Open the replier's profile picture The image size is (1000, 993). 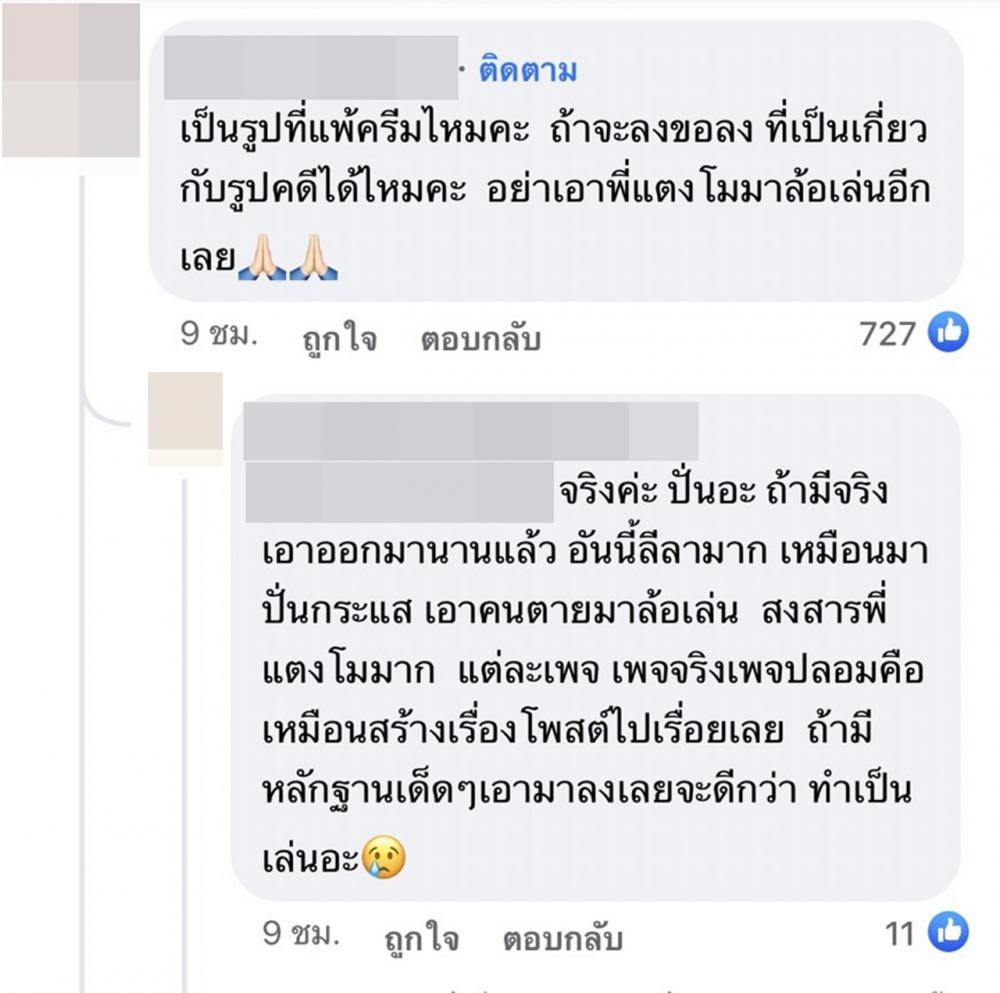pos(185,418)
